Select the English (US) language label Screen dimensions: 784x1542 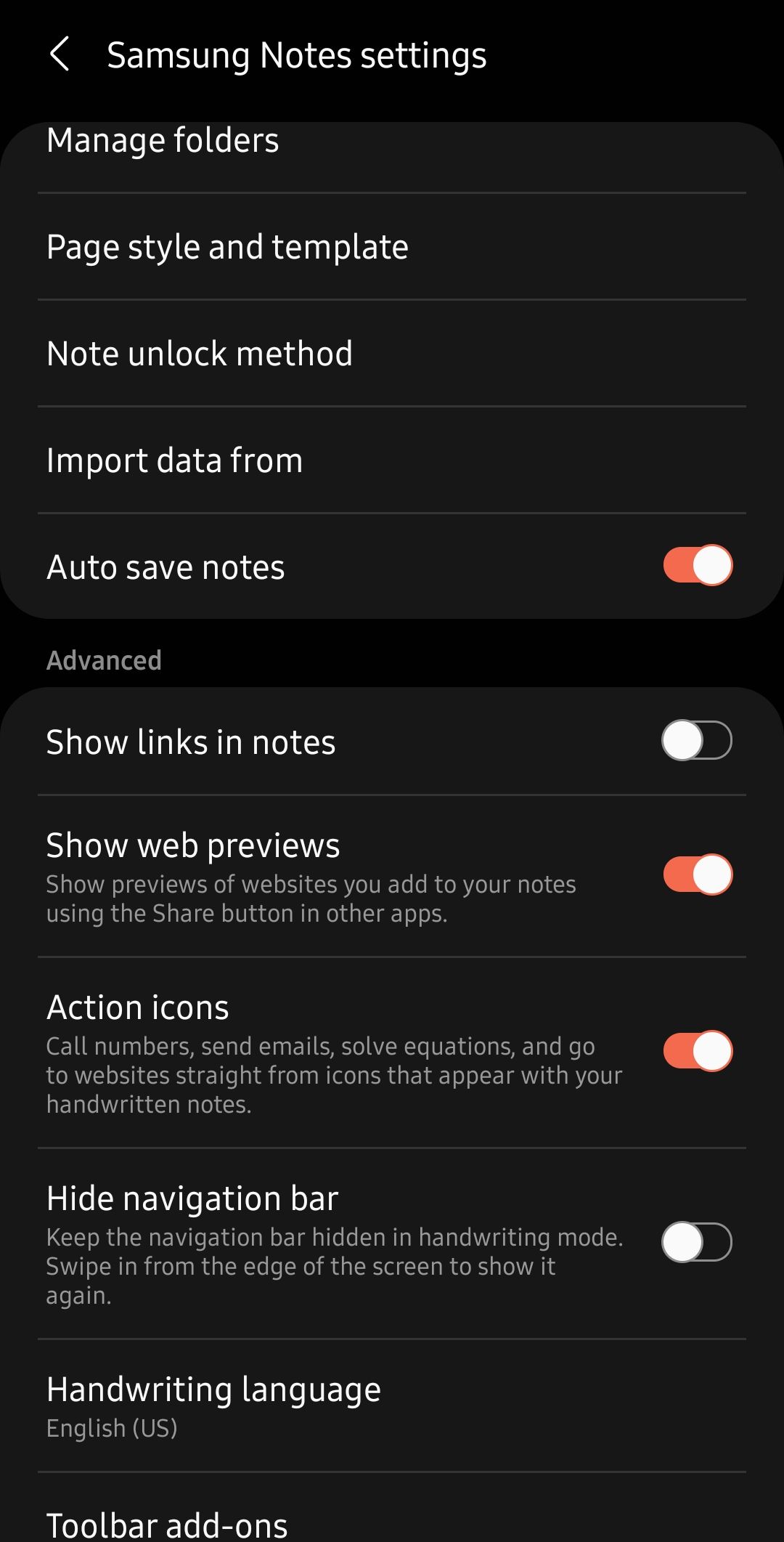point(113,1427)
